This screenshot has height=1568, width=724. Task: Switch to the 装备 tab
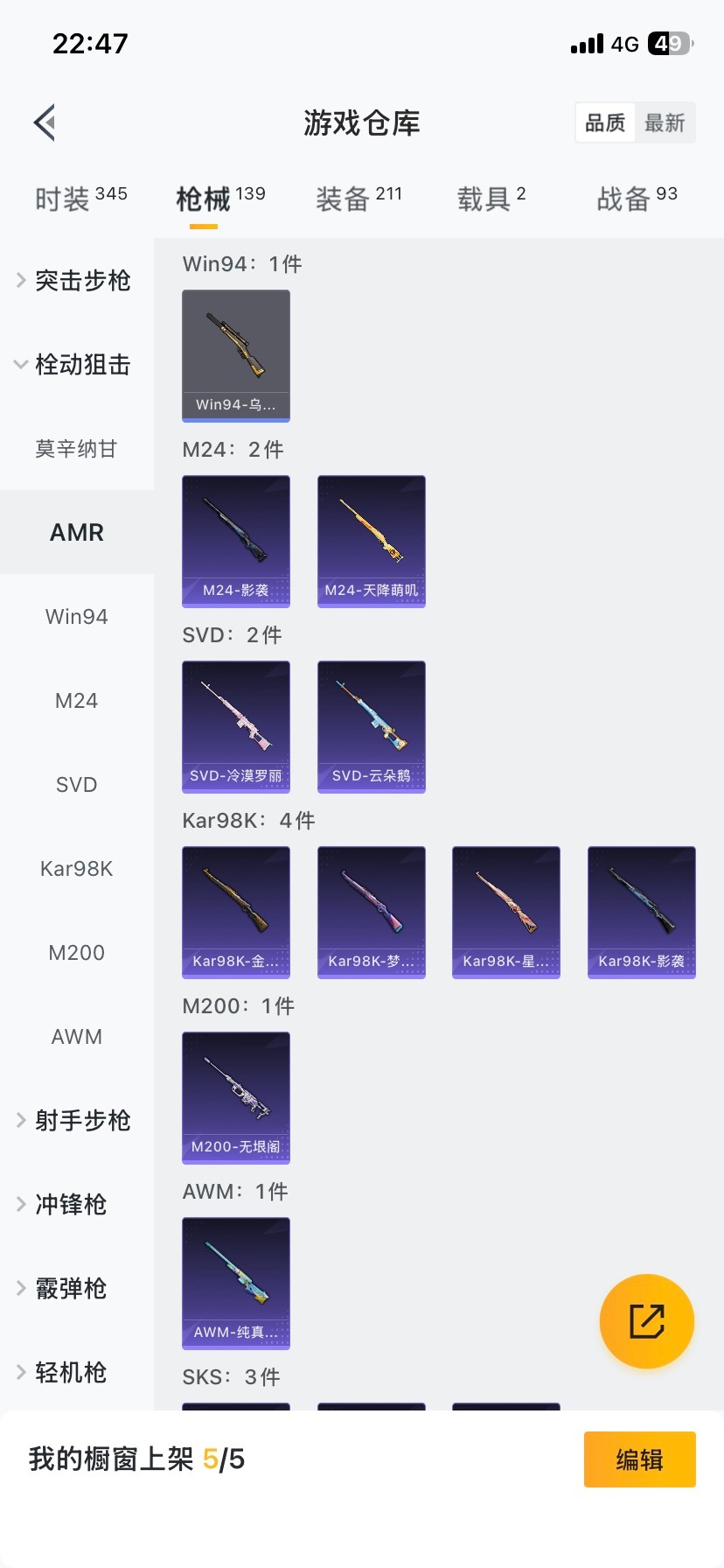(x=359, y=199)
